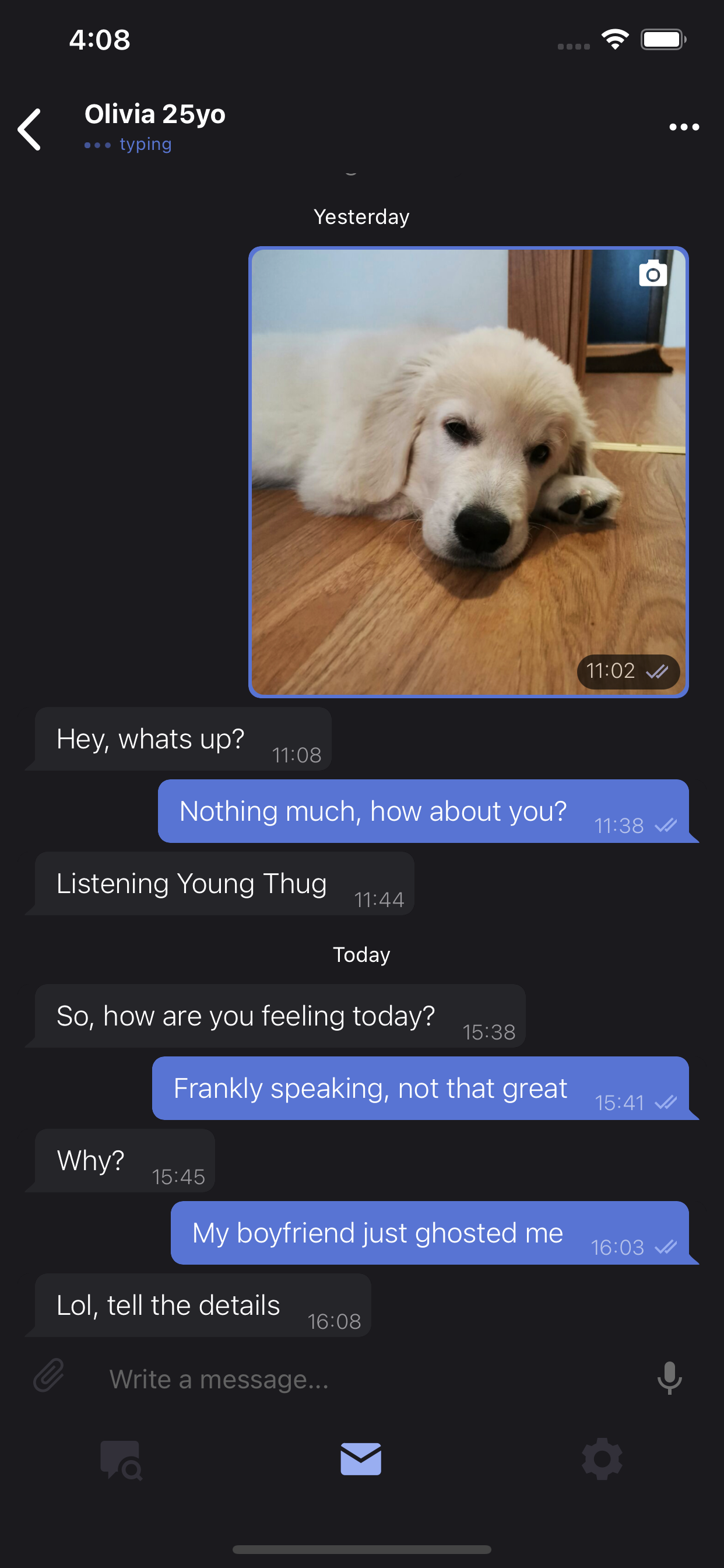724x1568 pixels.
Task: Go back from Olivia's chat
Action: [x=29, y=129]
